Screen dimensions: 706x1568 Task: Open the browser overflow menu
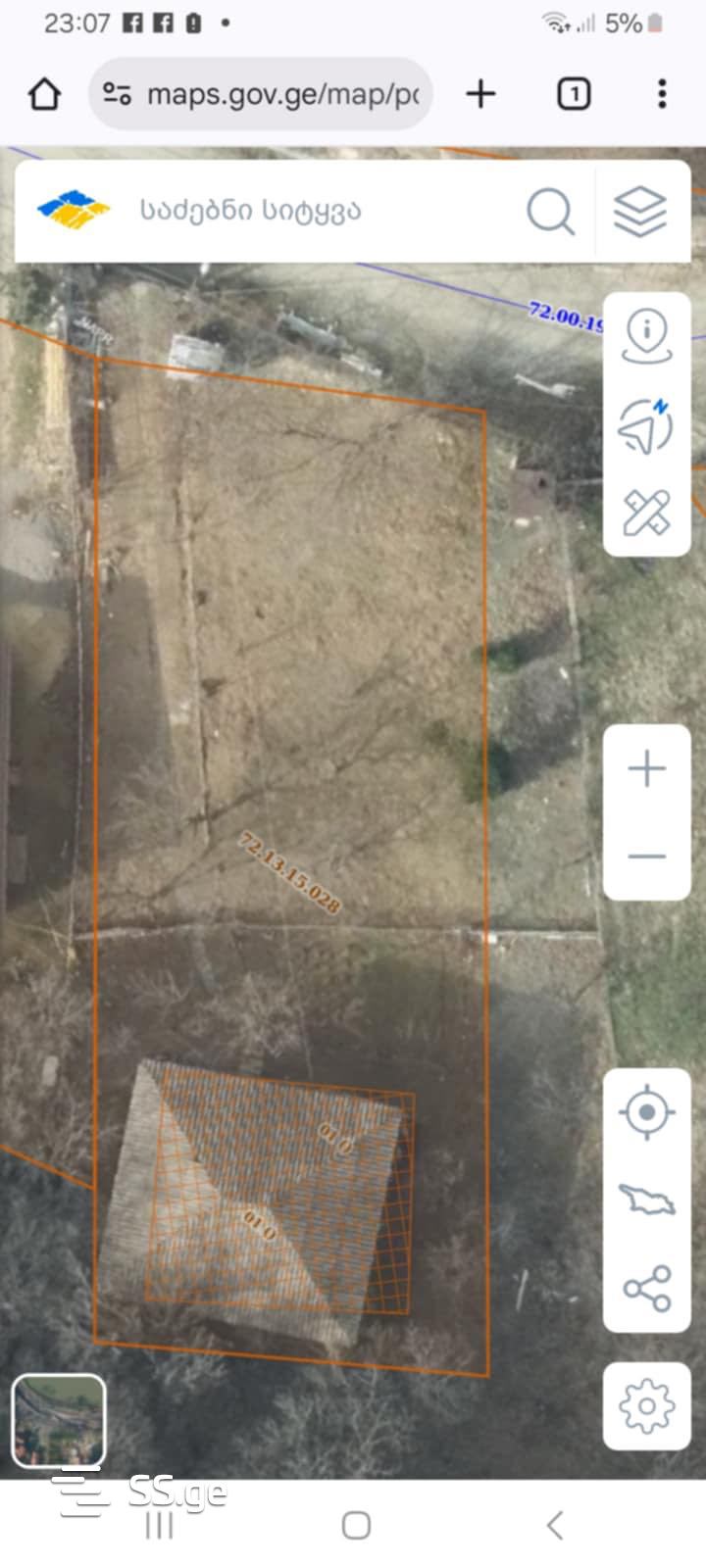662,95
